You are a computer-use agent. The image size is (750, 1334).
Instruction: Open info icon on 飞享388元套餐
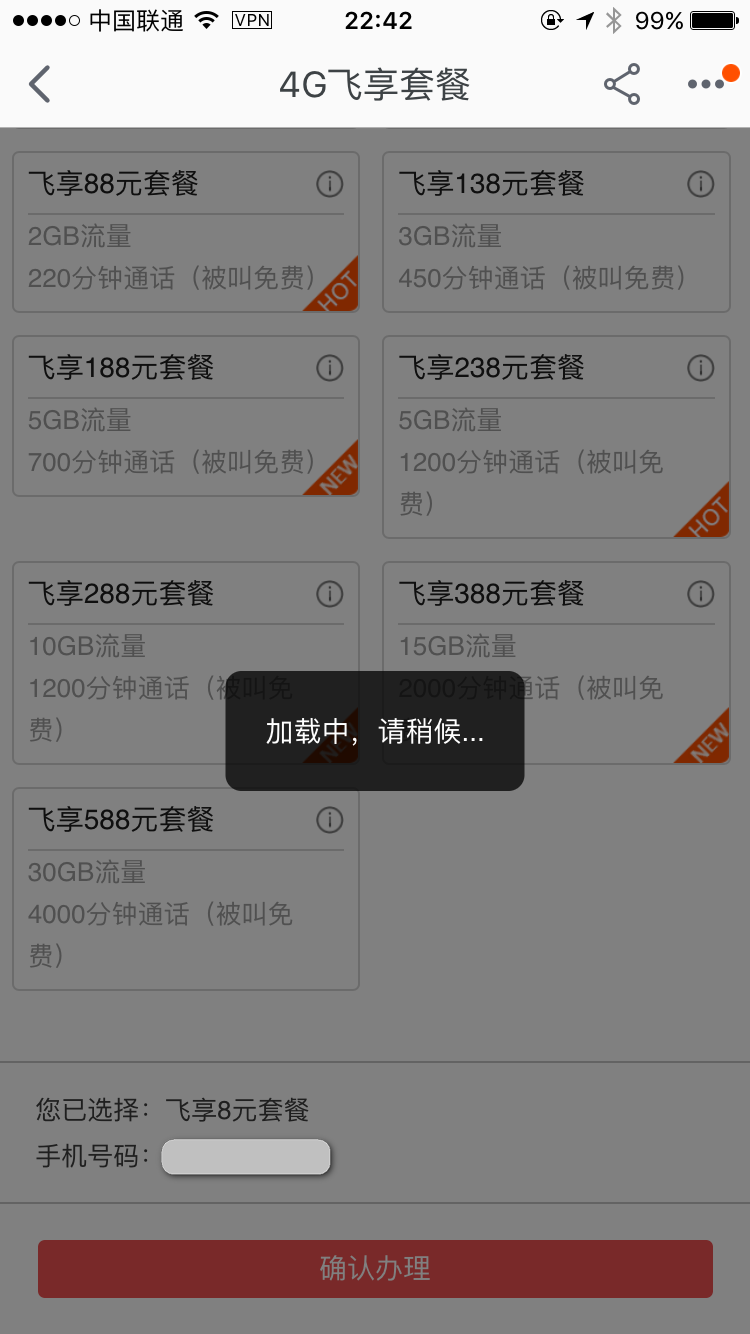(700, 594)
